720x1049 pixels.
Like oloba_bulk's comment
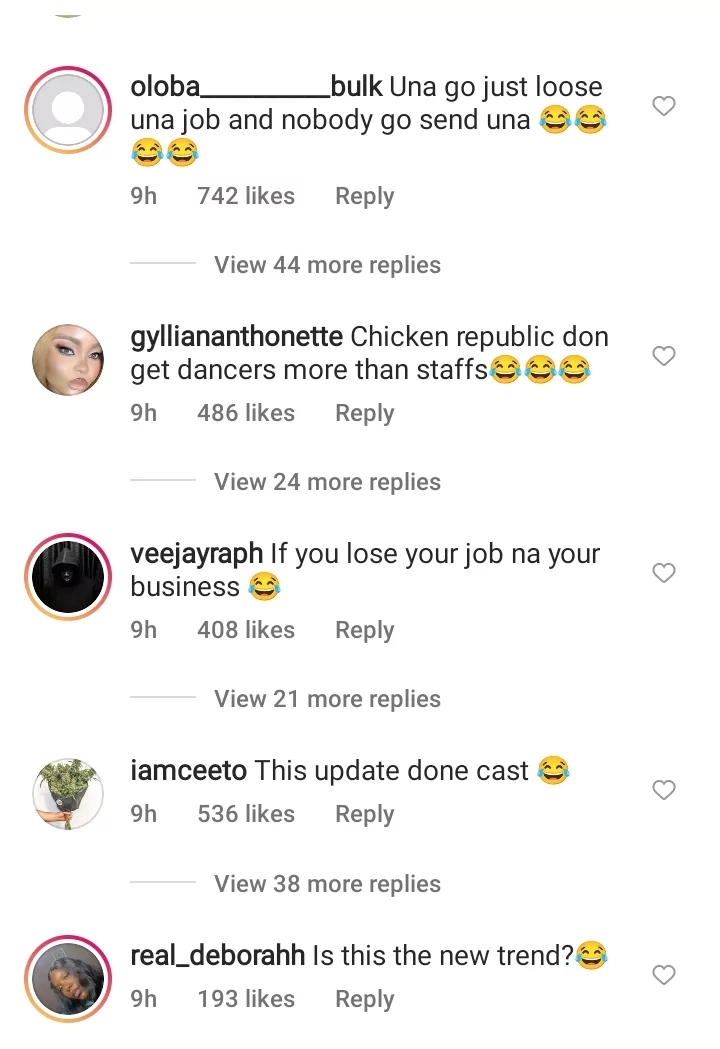point(664,106)
